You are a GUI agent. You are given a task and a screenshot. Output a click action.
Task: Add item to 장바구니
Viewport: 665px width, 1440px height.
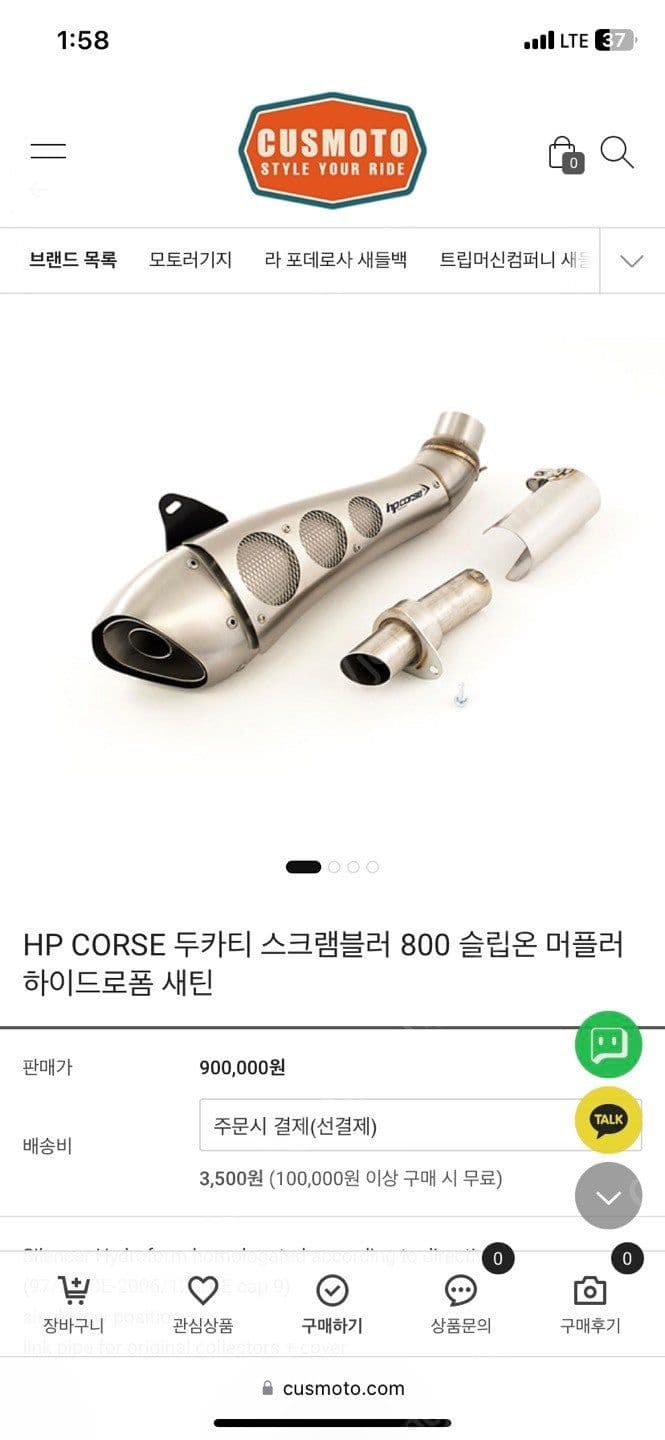(73, 1305)
